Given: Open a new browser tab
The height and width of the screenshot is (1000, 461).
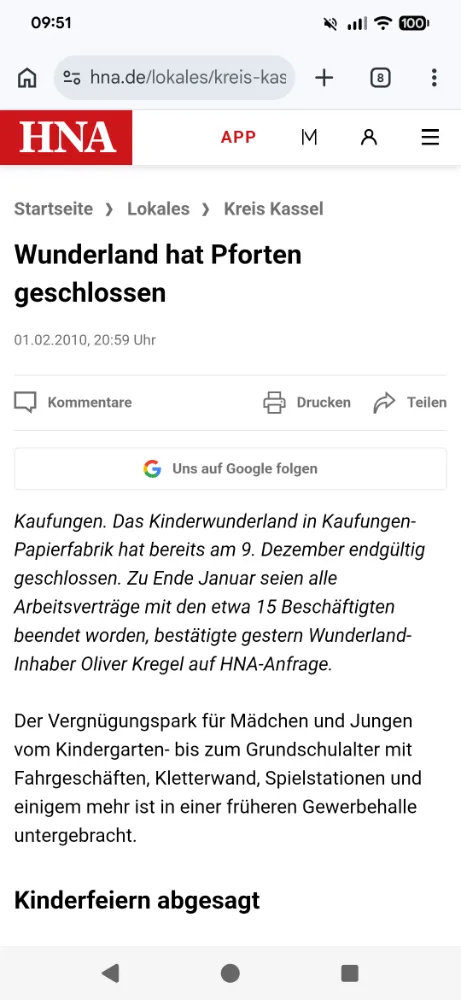Looking at the screenshot, I should (x=324, y=78).
